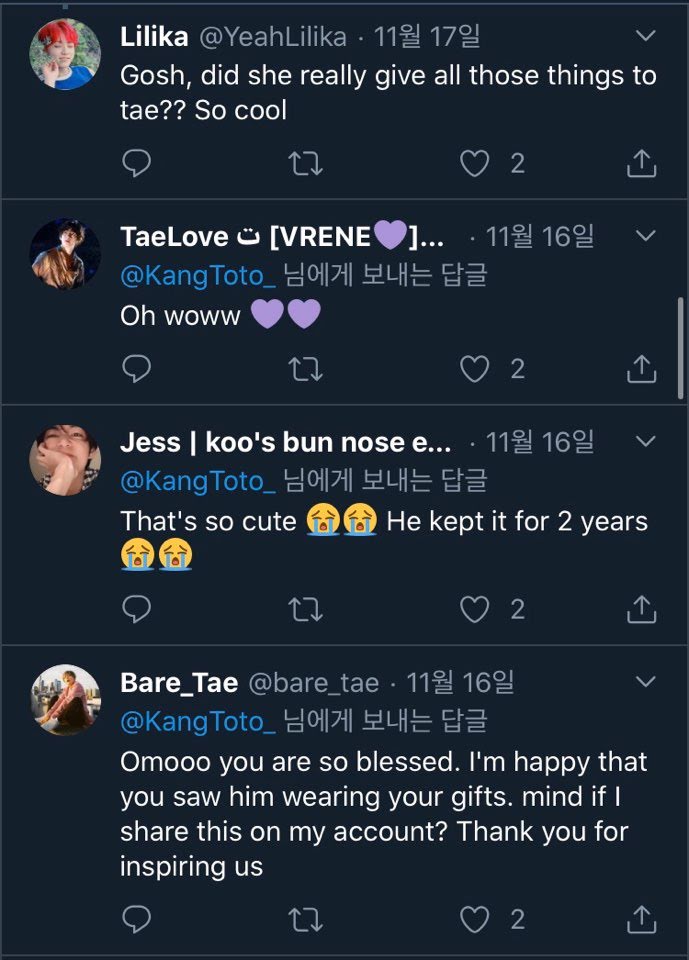Share Lilika's tweet
This screenshot has height=960, width=689.
coord(641,163)
